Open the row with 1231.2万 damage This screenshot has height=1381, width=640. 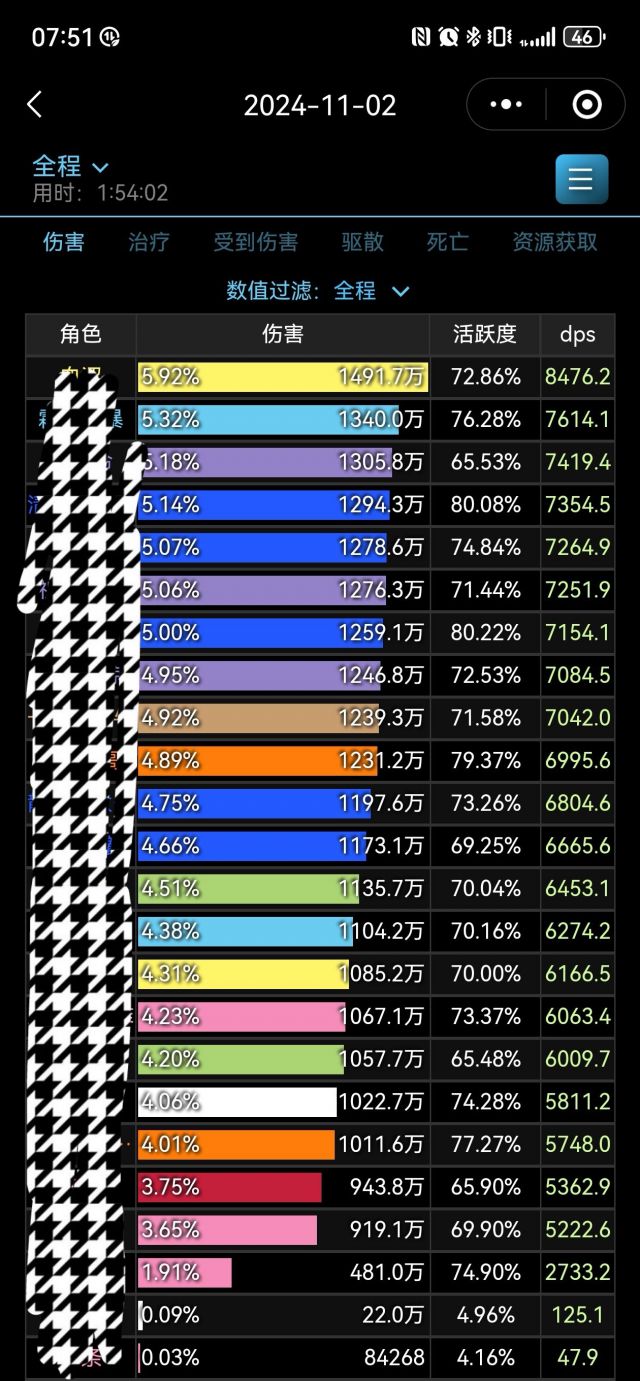pos(283,761)
